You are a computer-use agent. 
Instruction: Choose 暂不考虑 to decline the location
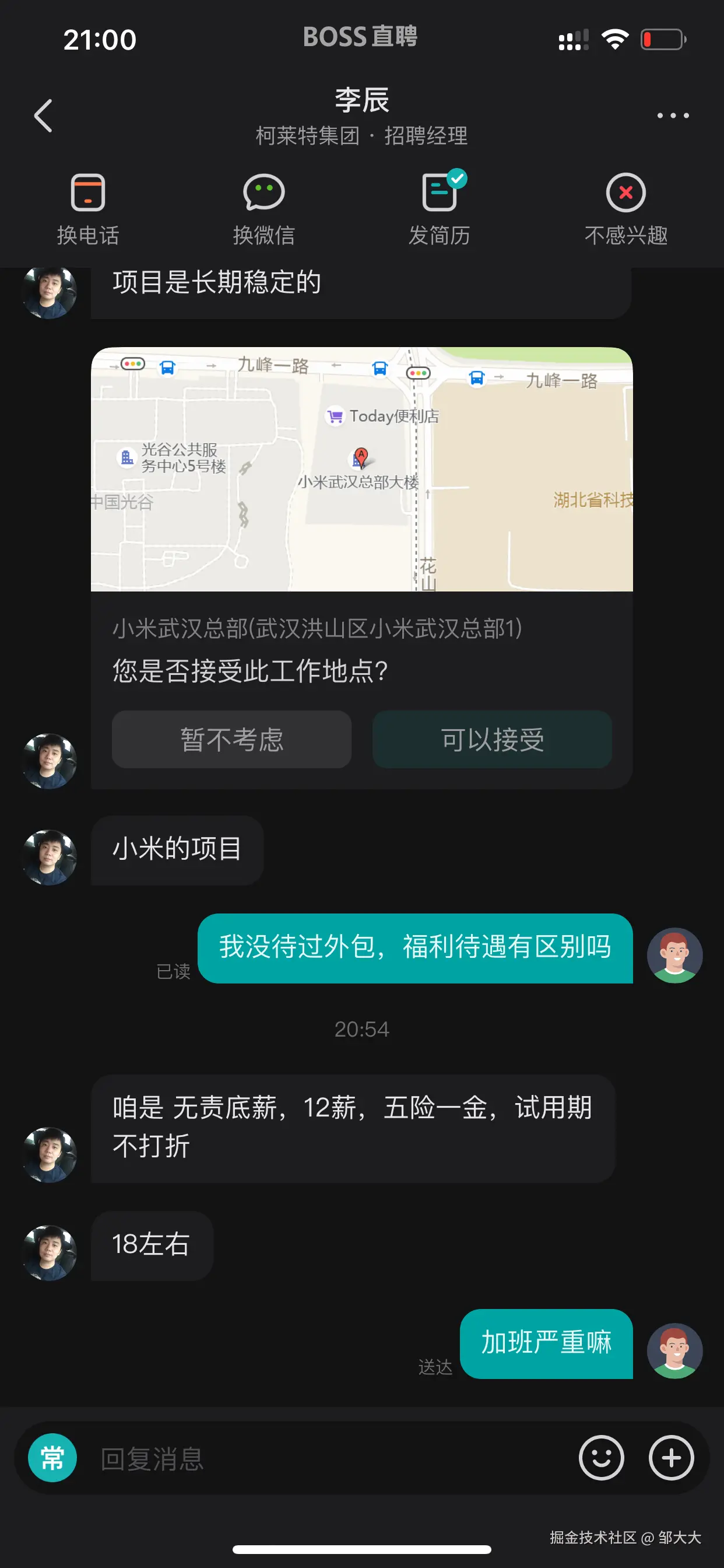click(231, 739)
